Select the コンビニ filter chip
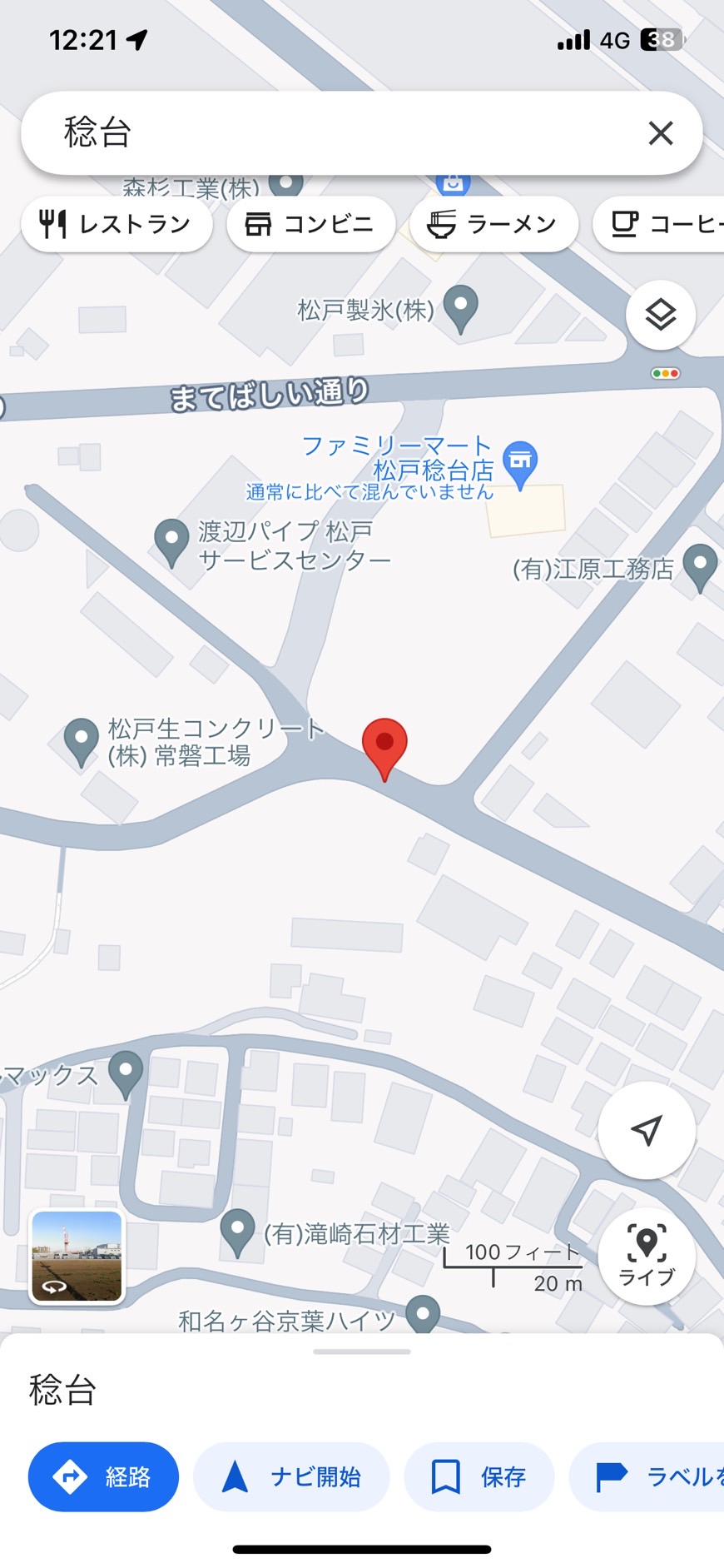This screenshot has width=724, height=1568. [310, 224]
